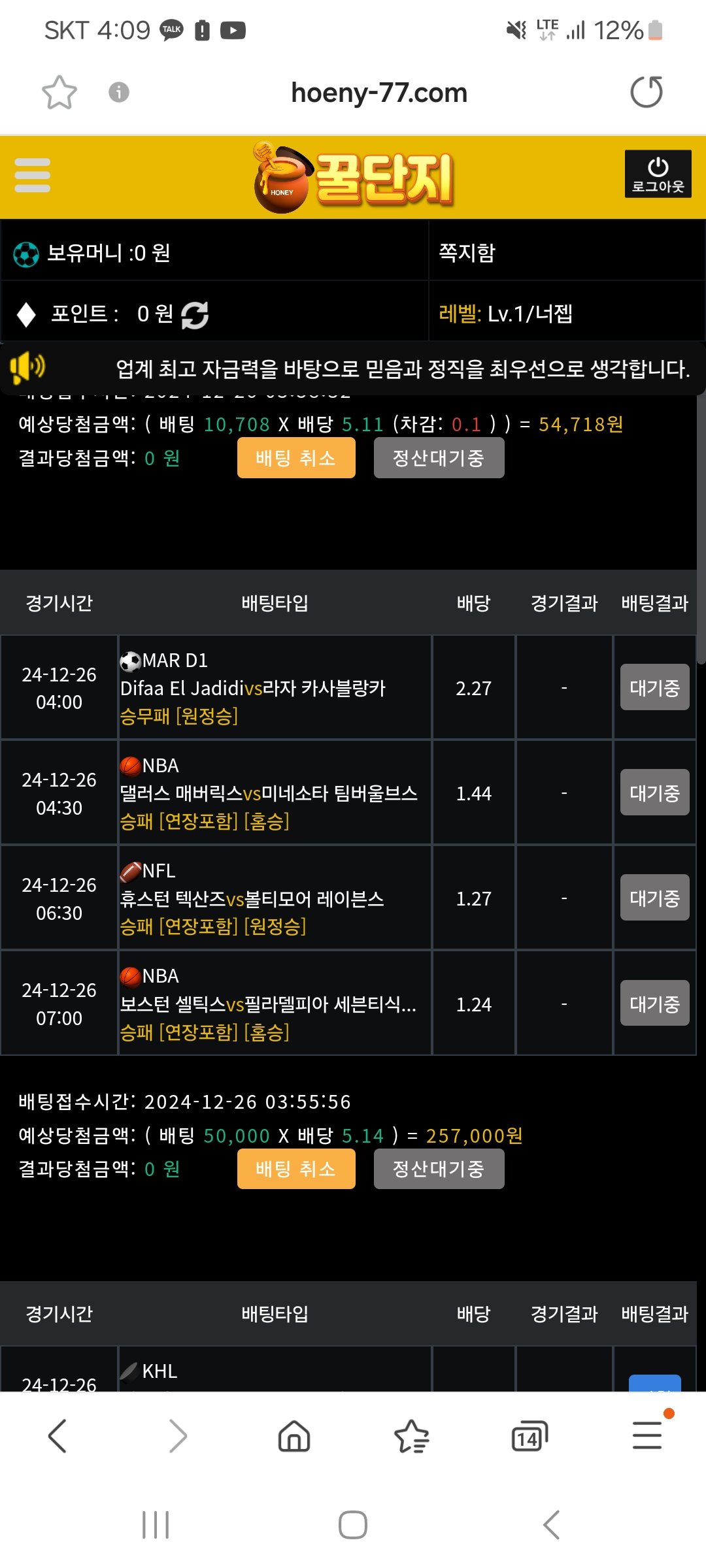This screenshot has height=1568, width=706.
Task: Tap the hoeny-77.com address bar
Action: 378,93
